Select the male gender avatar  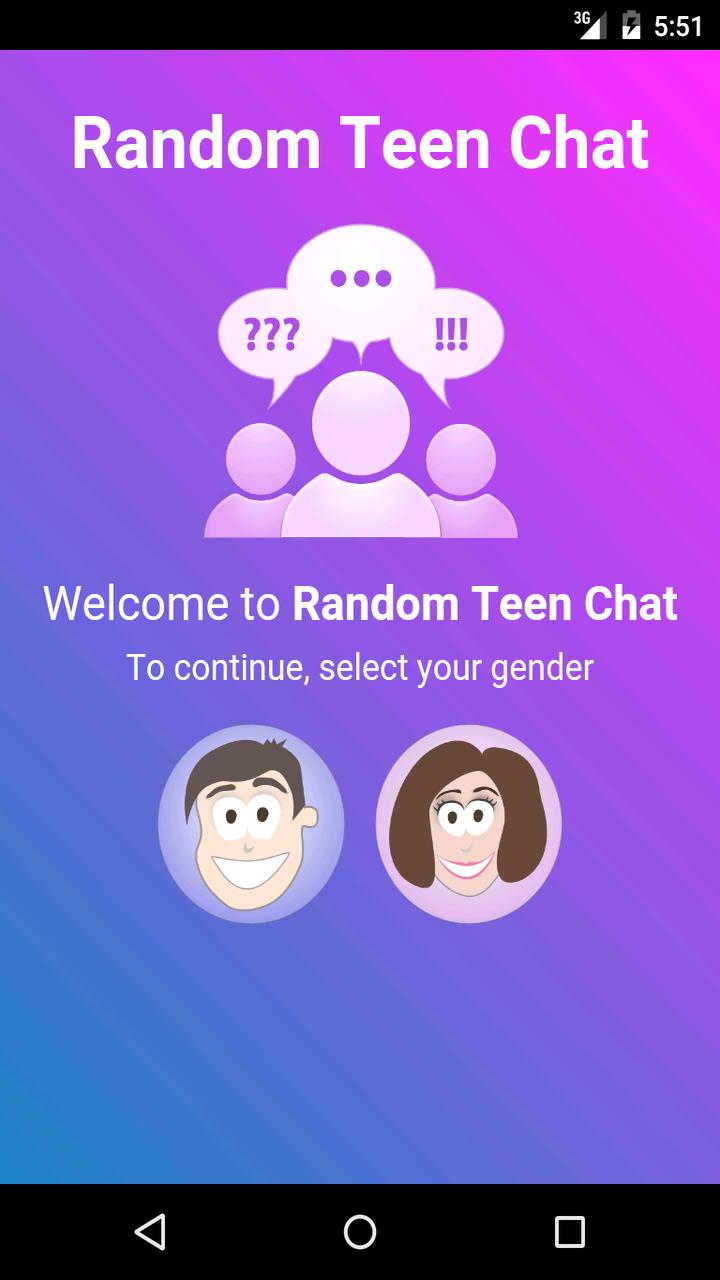251,823
